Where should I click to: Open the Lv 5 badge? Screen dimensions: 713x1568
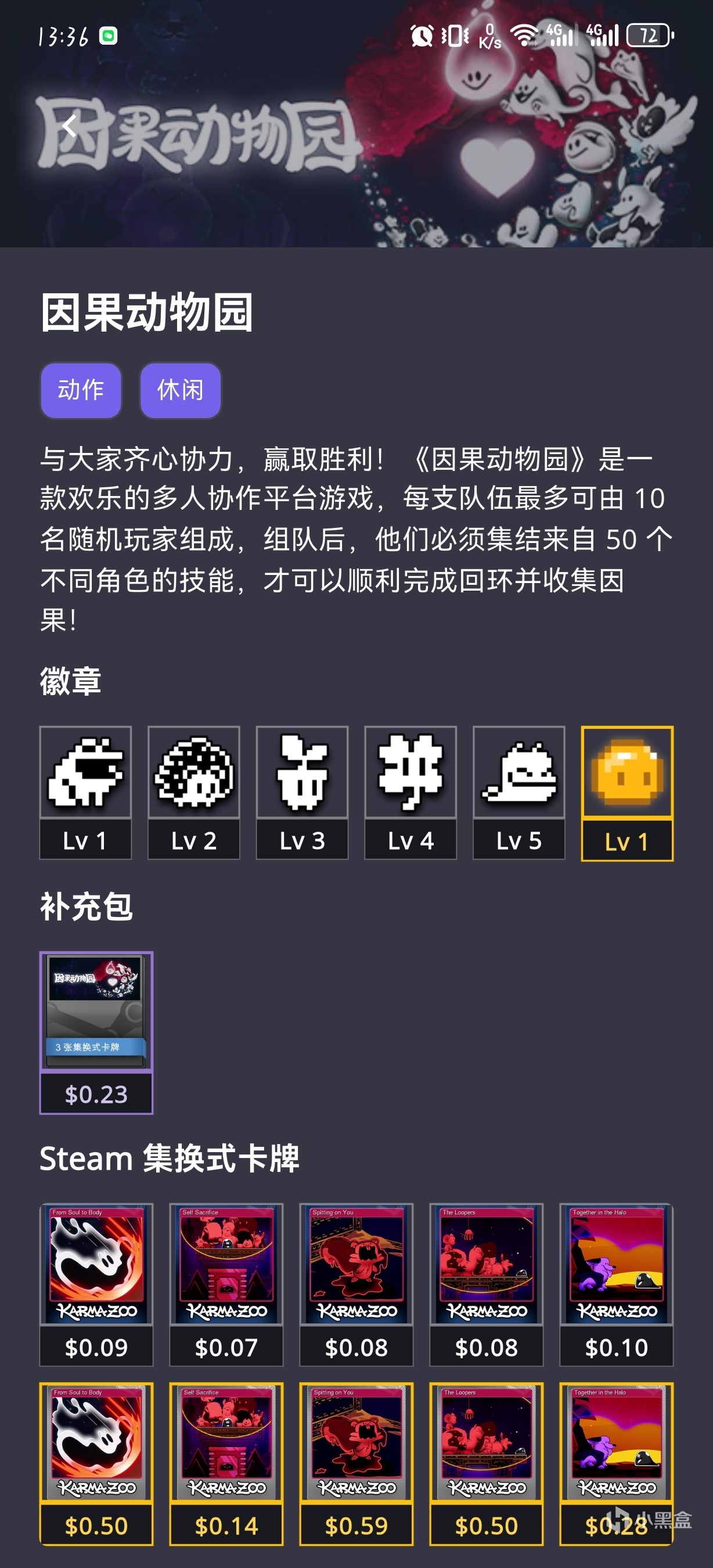518,792
